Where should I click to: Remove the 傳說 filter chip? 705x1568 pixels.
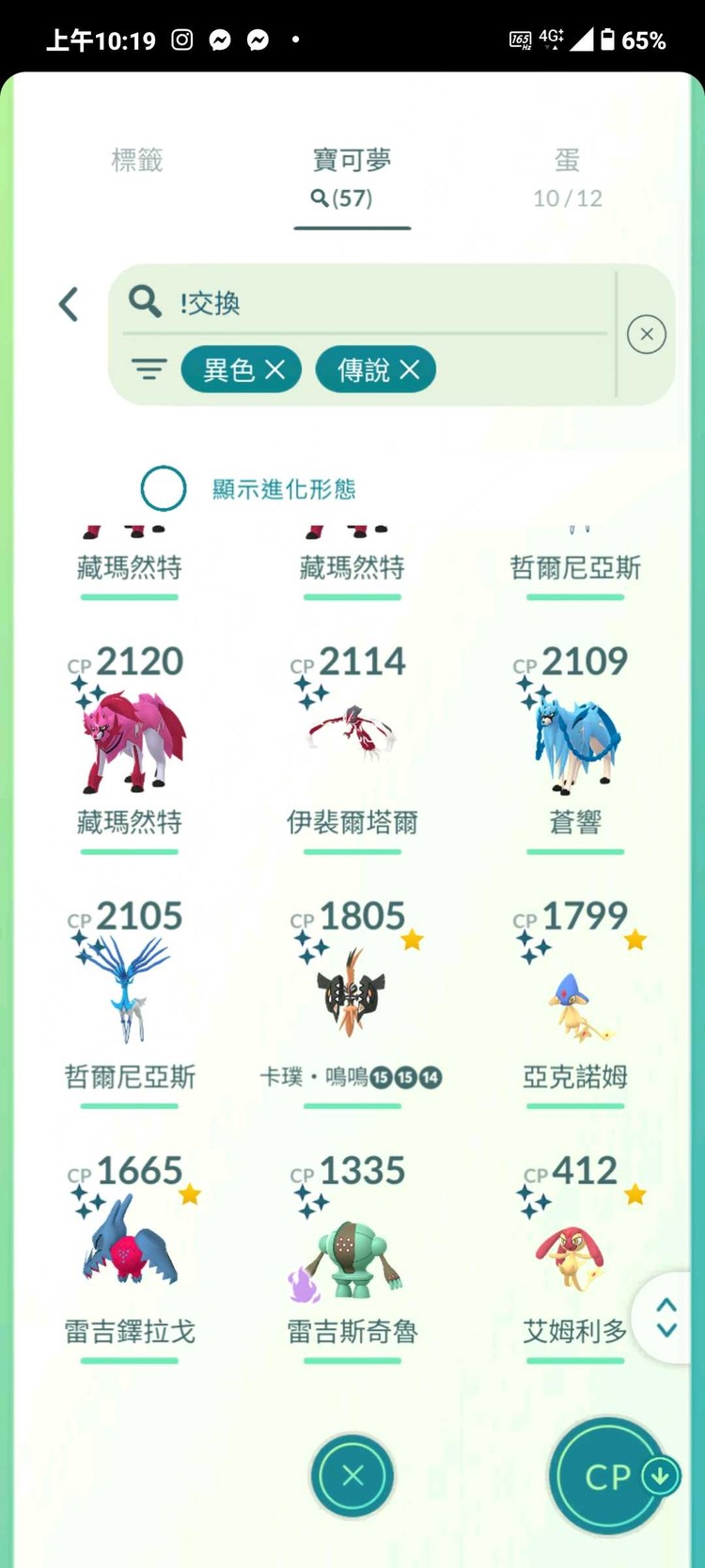coord(409,370)
